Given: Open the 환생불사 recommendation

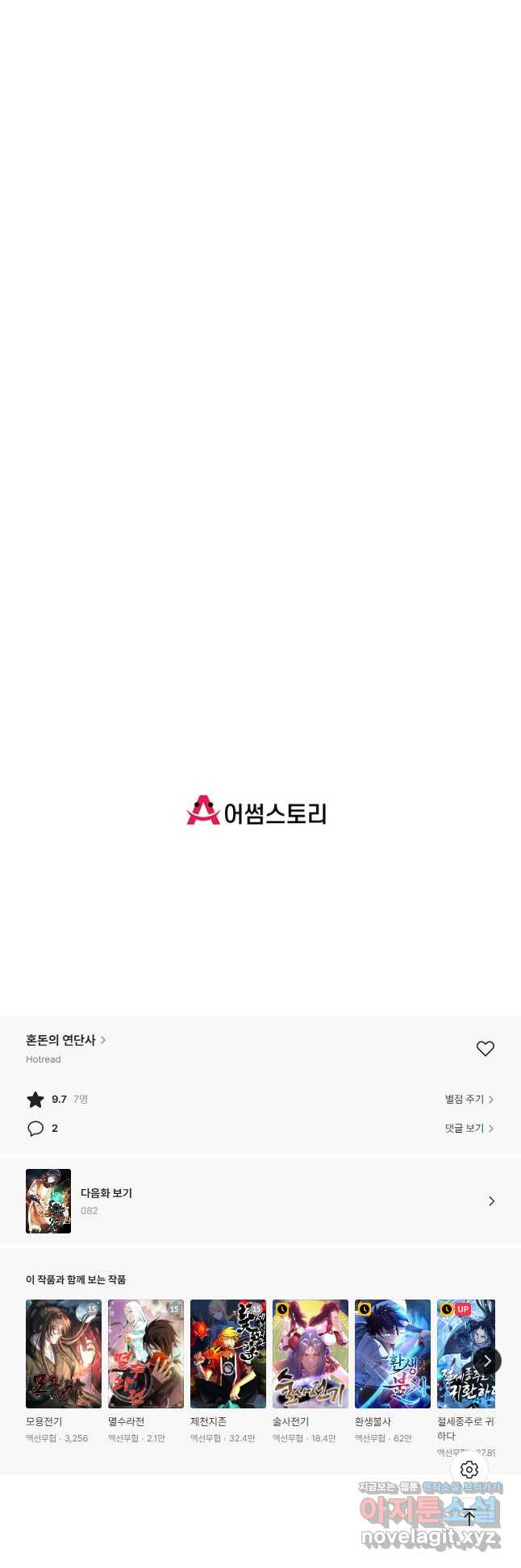Looking at the screenshot, I should (x=393, y=1354).
